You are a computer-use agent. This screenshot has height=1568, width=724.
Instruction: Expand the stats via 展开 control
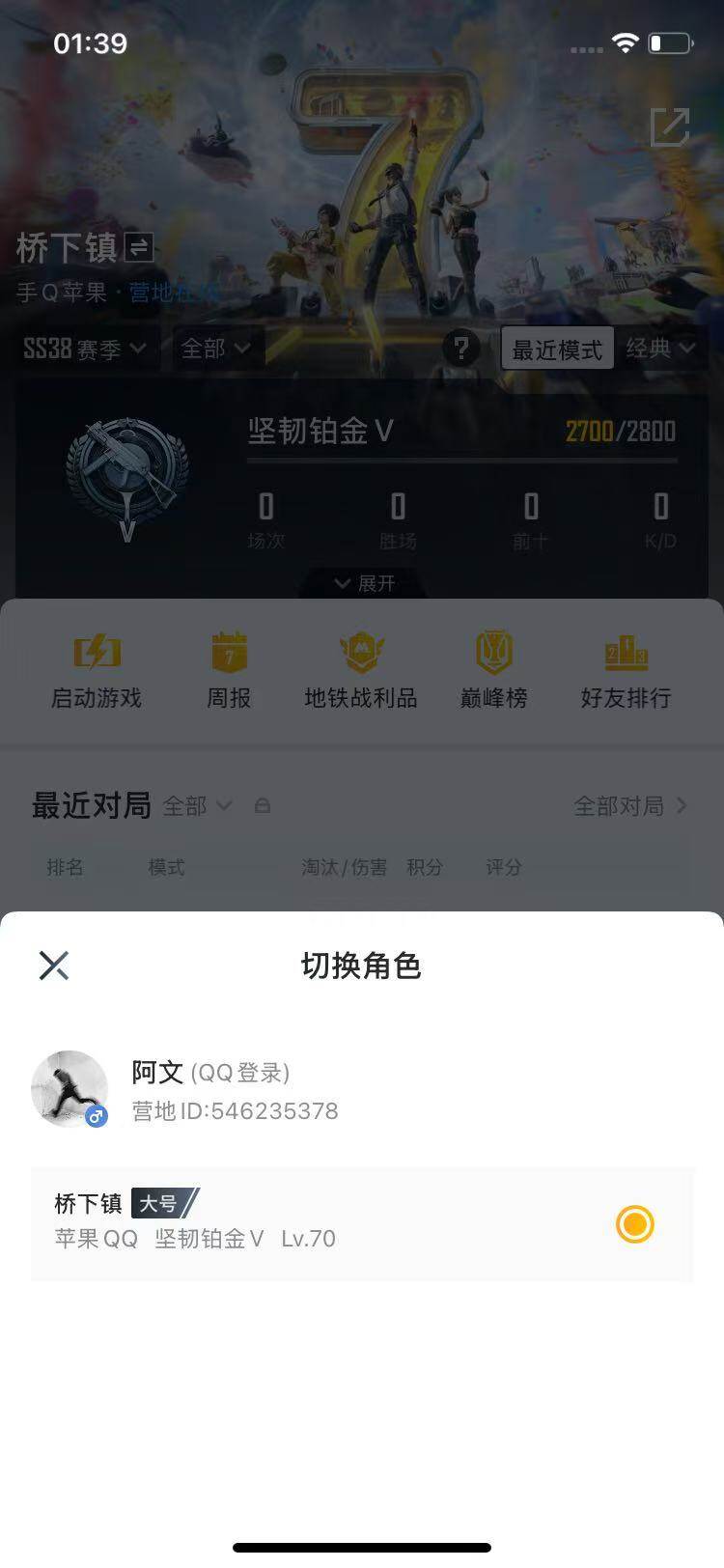pos(362,583)
